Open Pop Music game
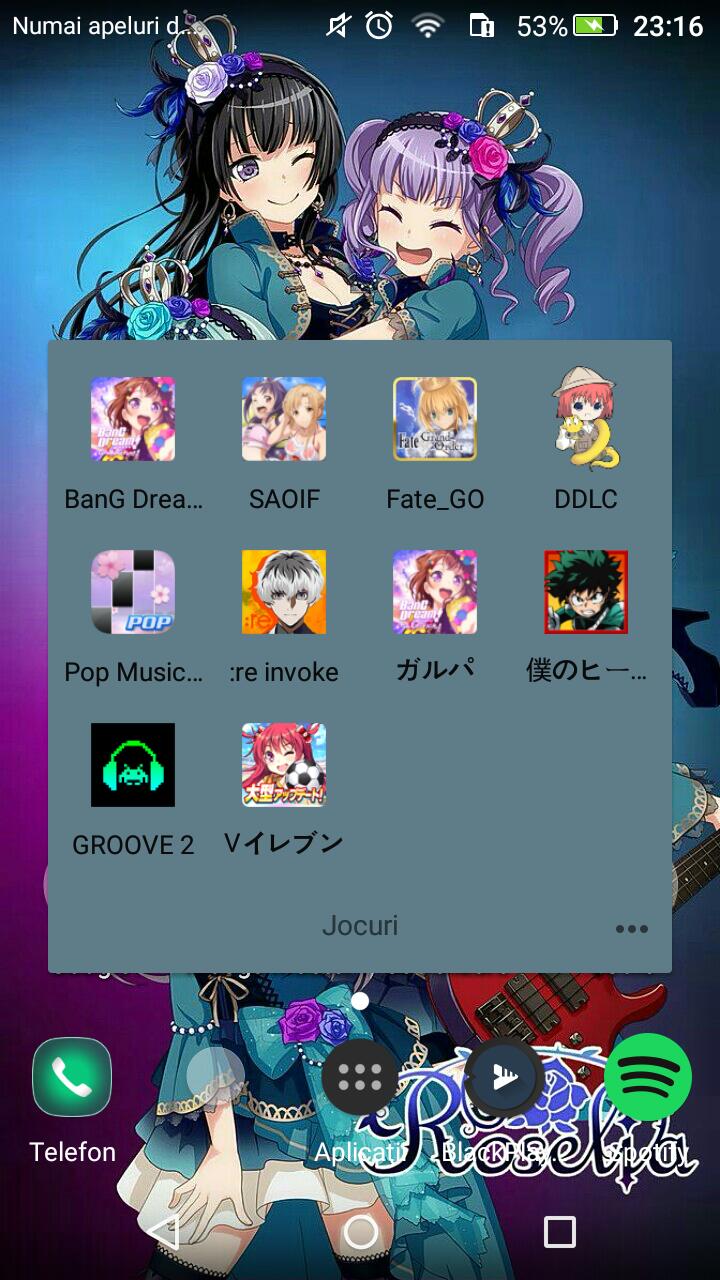Image resolution: width=720 pixels, height=1280 pixels. click(x=133, y=592)
